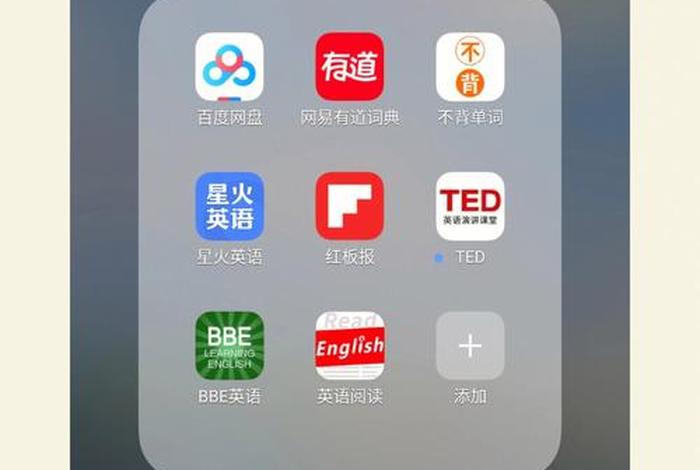Launch BBE英语 app
The width and height of the screenshot is (700, 470).
(230, 346)
